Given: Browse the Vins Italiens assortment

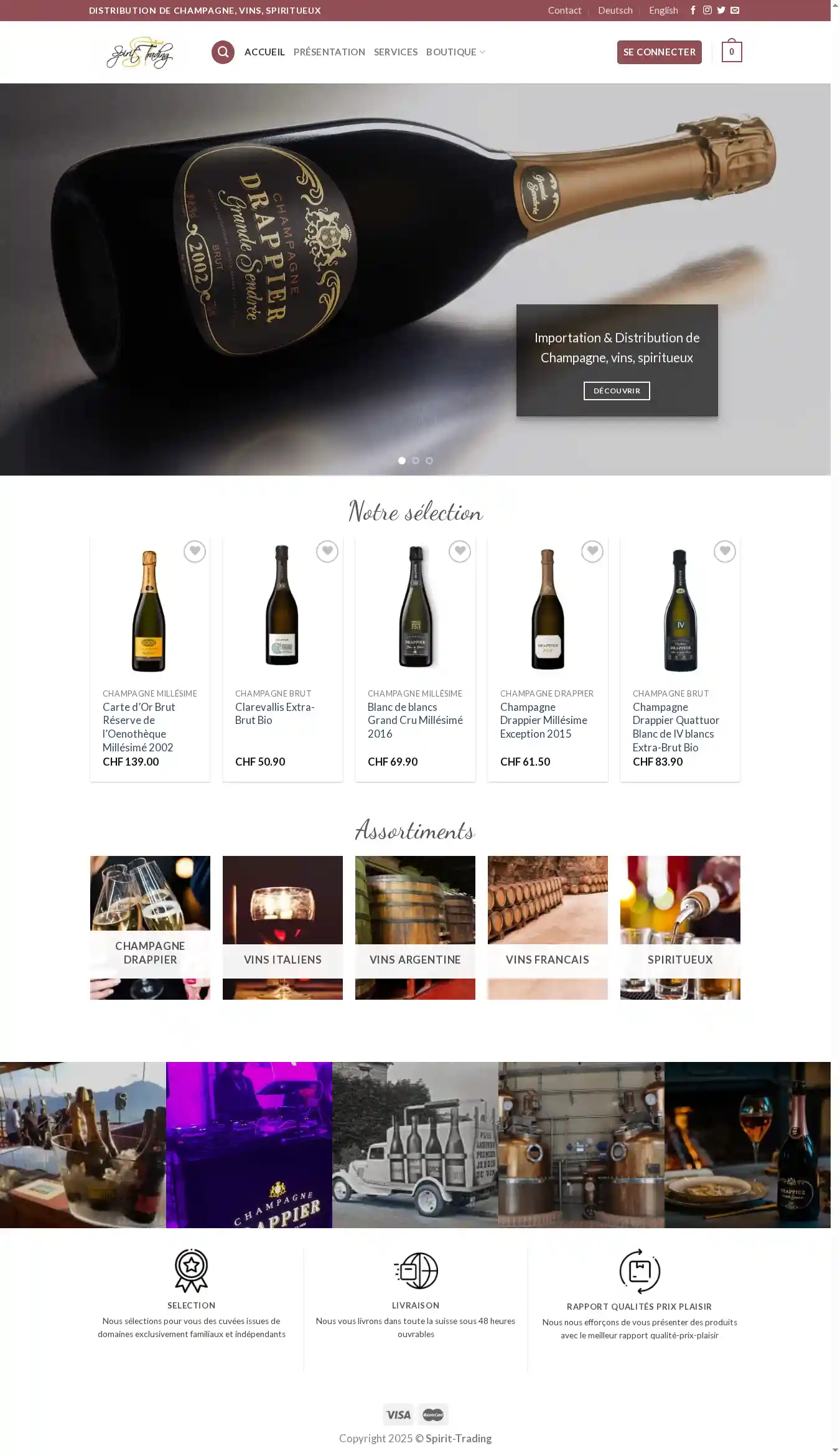Looking at the screenshot, I should [282, 959].
